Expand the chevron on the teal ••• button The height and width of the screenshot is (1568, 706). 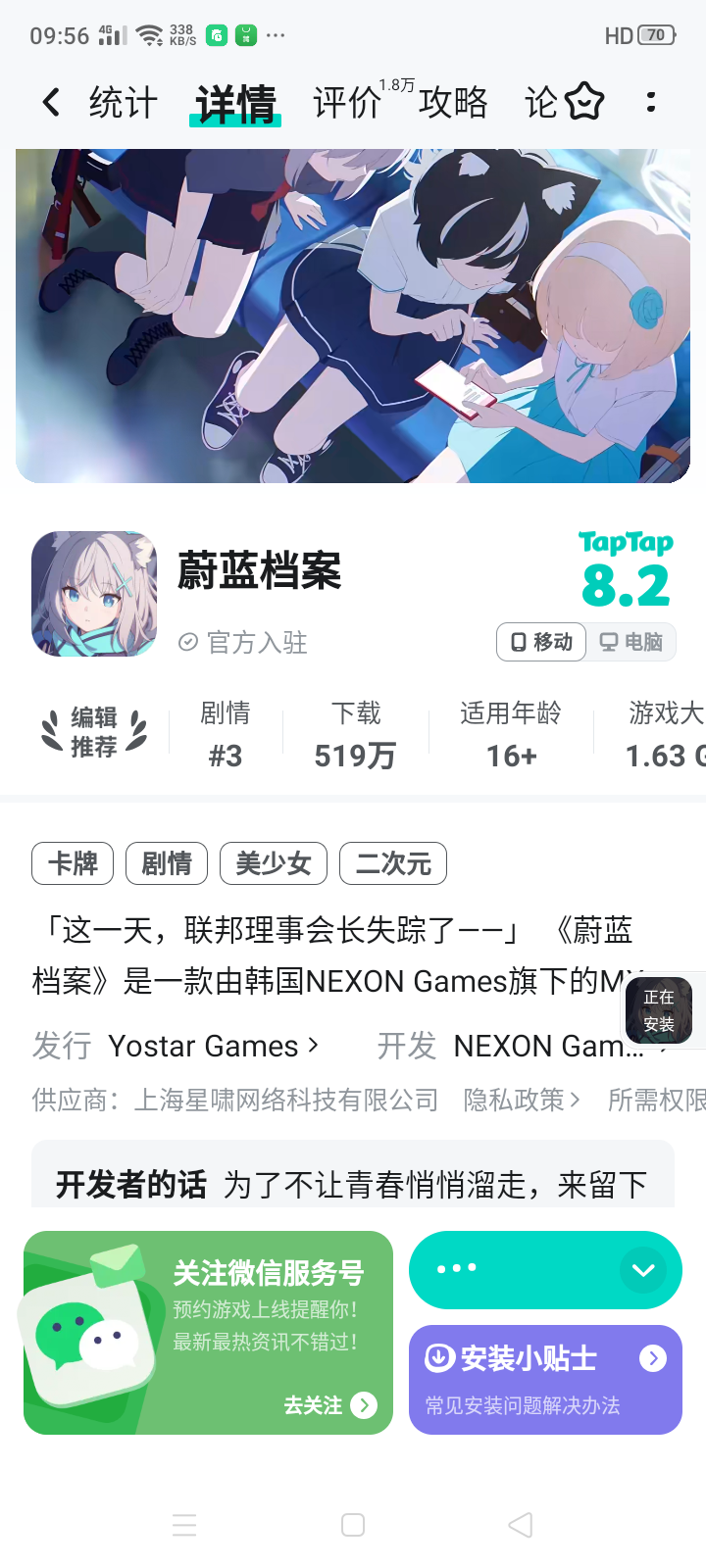coord(644,1269)
